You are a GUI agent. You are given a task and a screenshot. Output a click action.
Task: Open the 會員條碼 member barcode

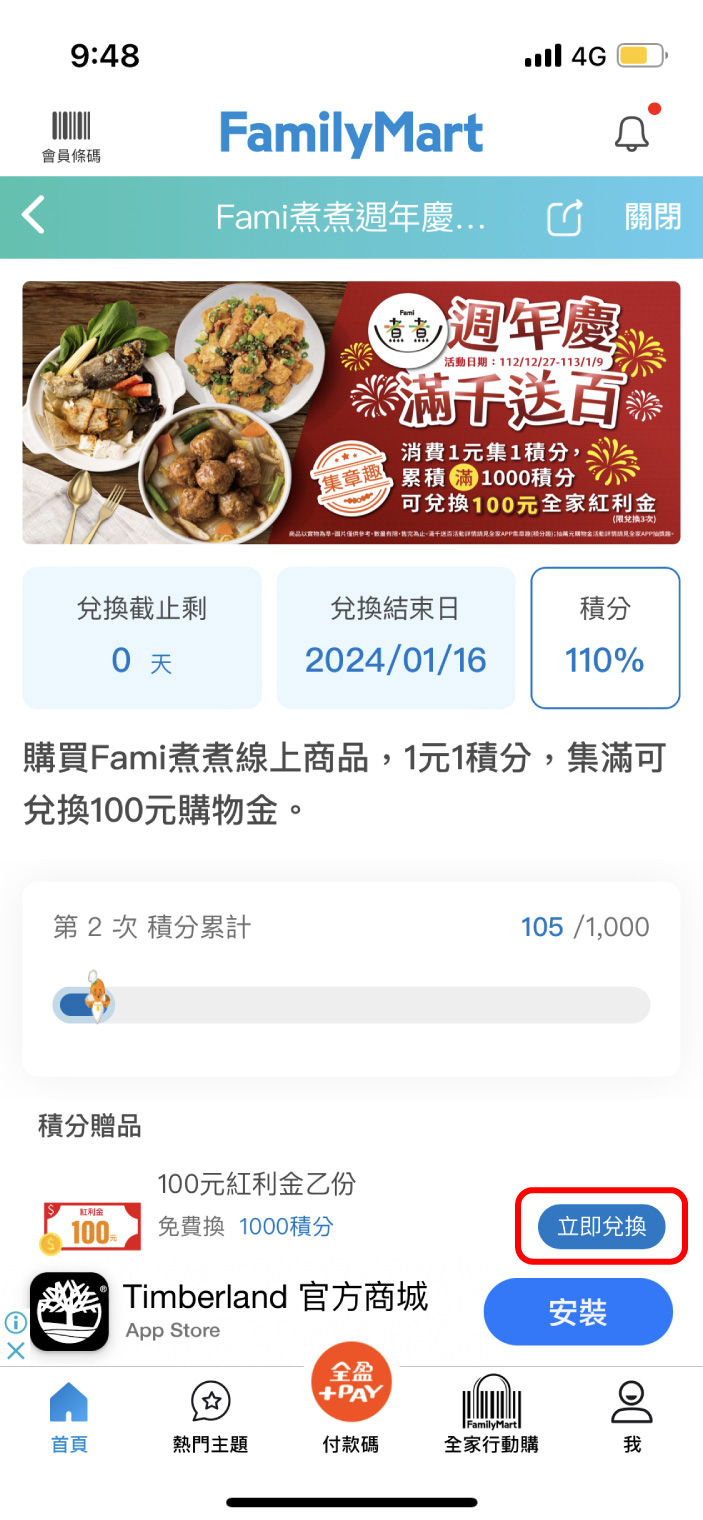(x=71, y=136)
